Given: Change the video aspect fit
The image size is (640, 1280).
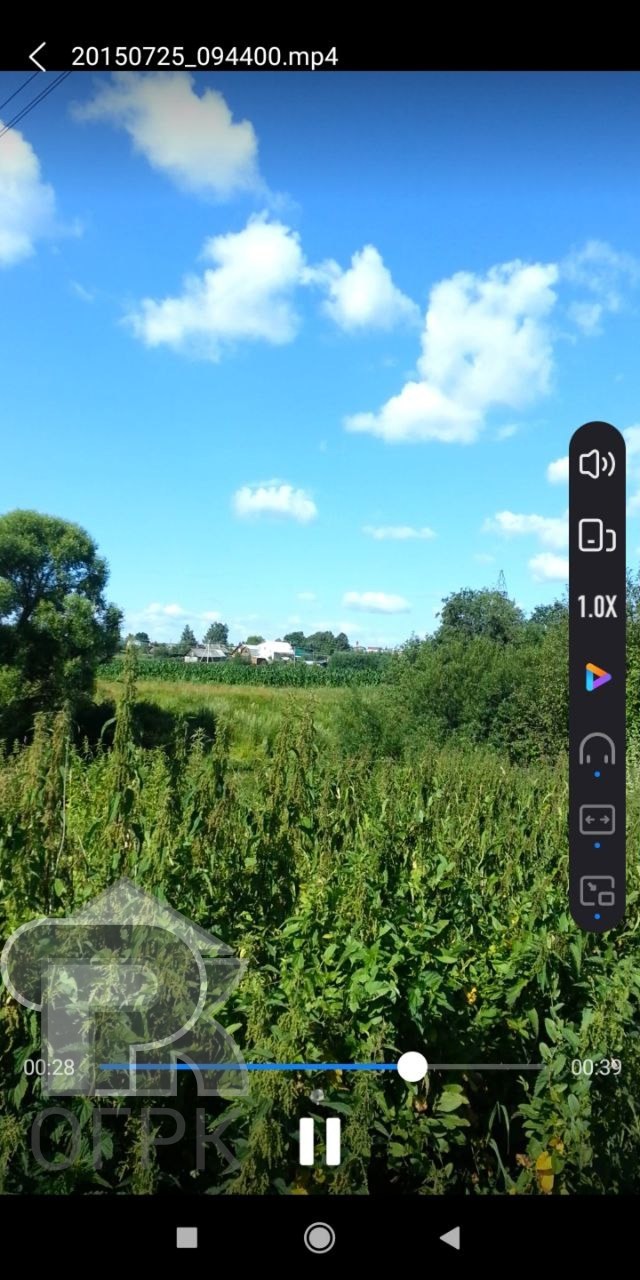Looking at the screenshot, I should tap(597, 820).
